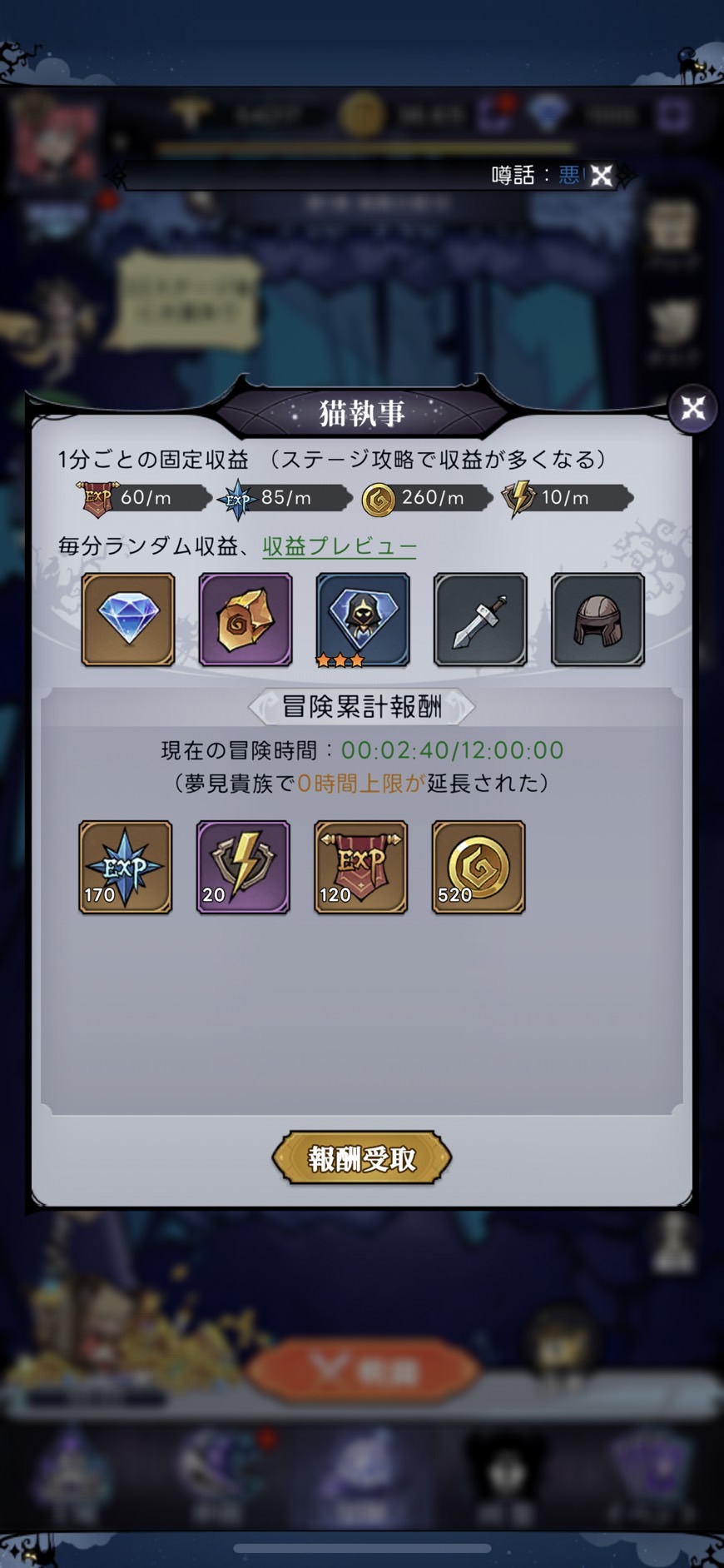Dismiss the 噂話 ticker banner
724x1568 pixels.
602,175
